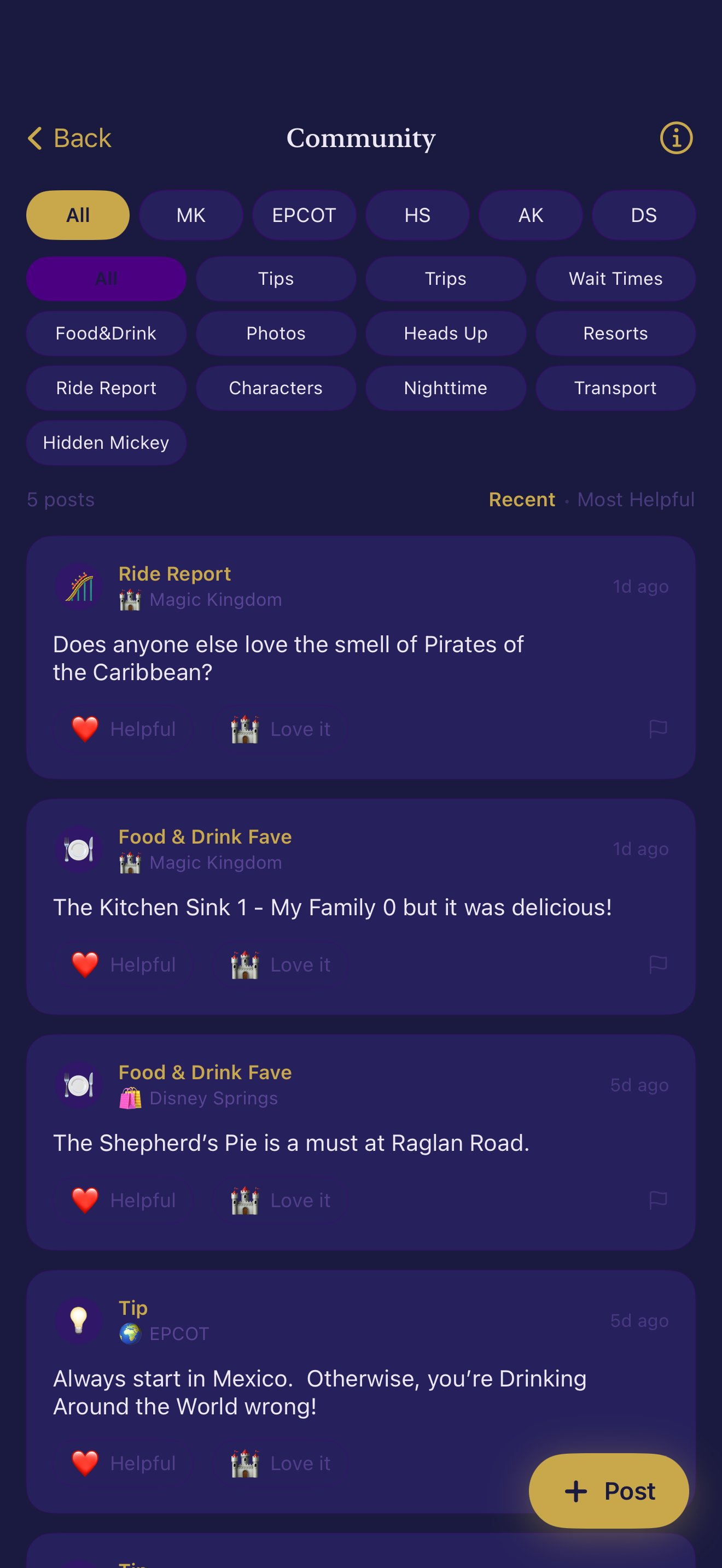This screenshot has width=722, height=1568.
Task: Select the lightbulb Tip avatar
Action: pyautogui.click(x=79, y=1321)
